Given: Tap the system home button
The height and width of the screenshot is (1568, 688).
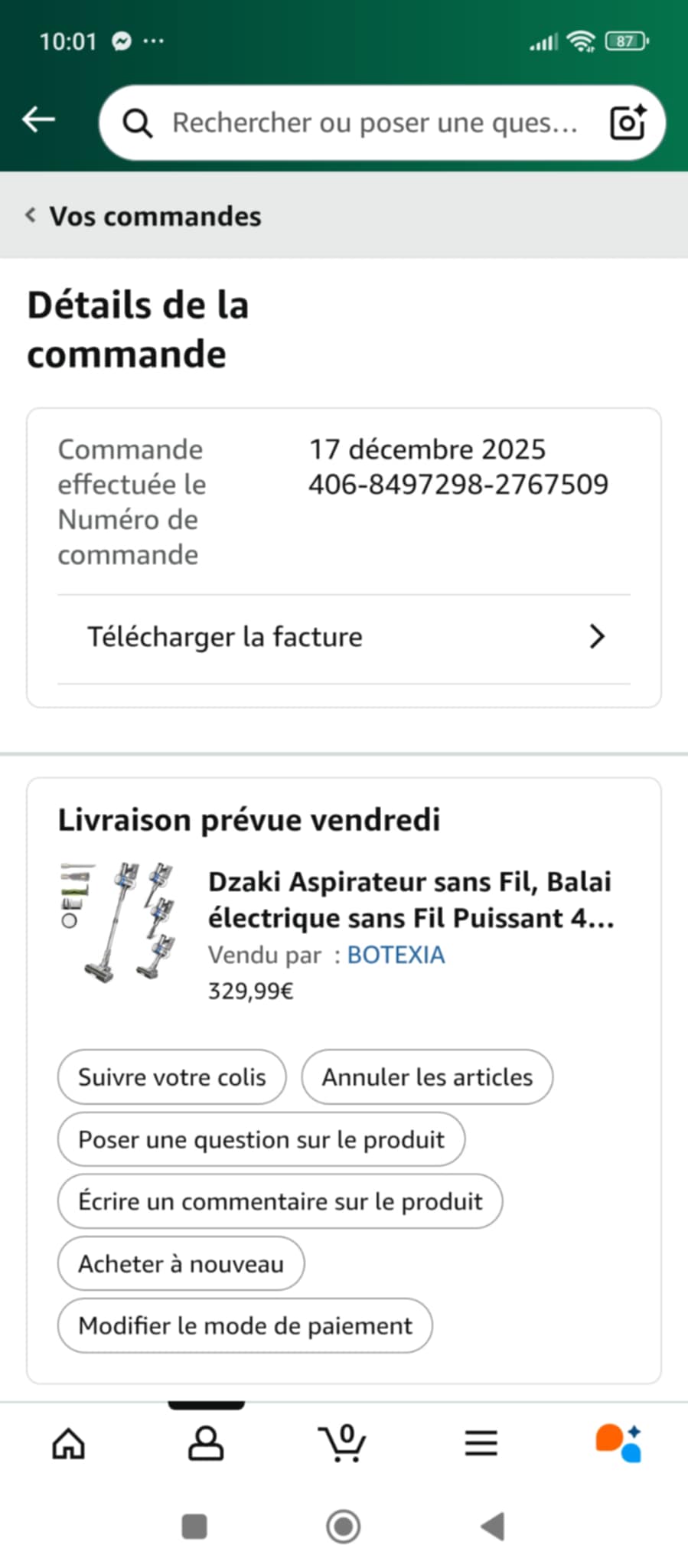Looking at the screenshot, I should (x=343, y=1527).
